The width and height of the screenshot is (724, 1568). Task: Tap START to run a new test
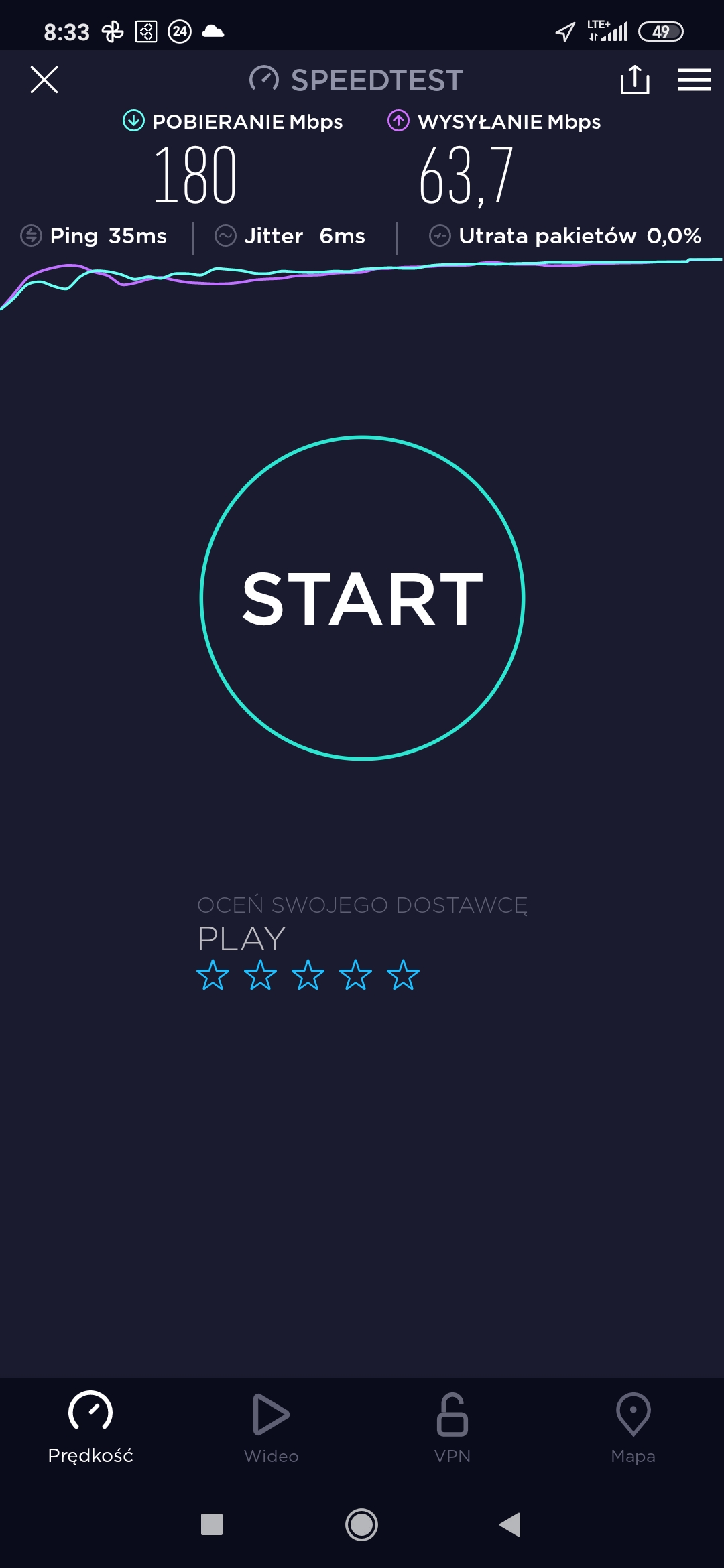coord(362,598)
